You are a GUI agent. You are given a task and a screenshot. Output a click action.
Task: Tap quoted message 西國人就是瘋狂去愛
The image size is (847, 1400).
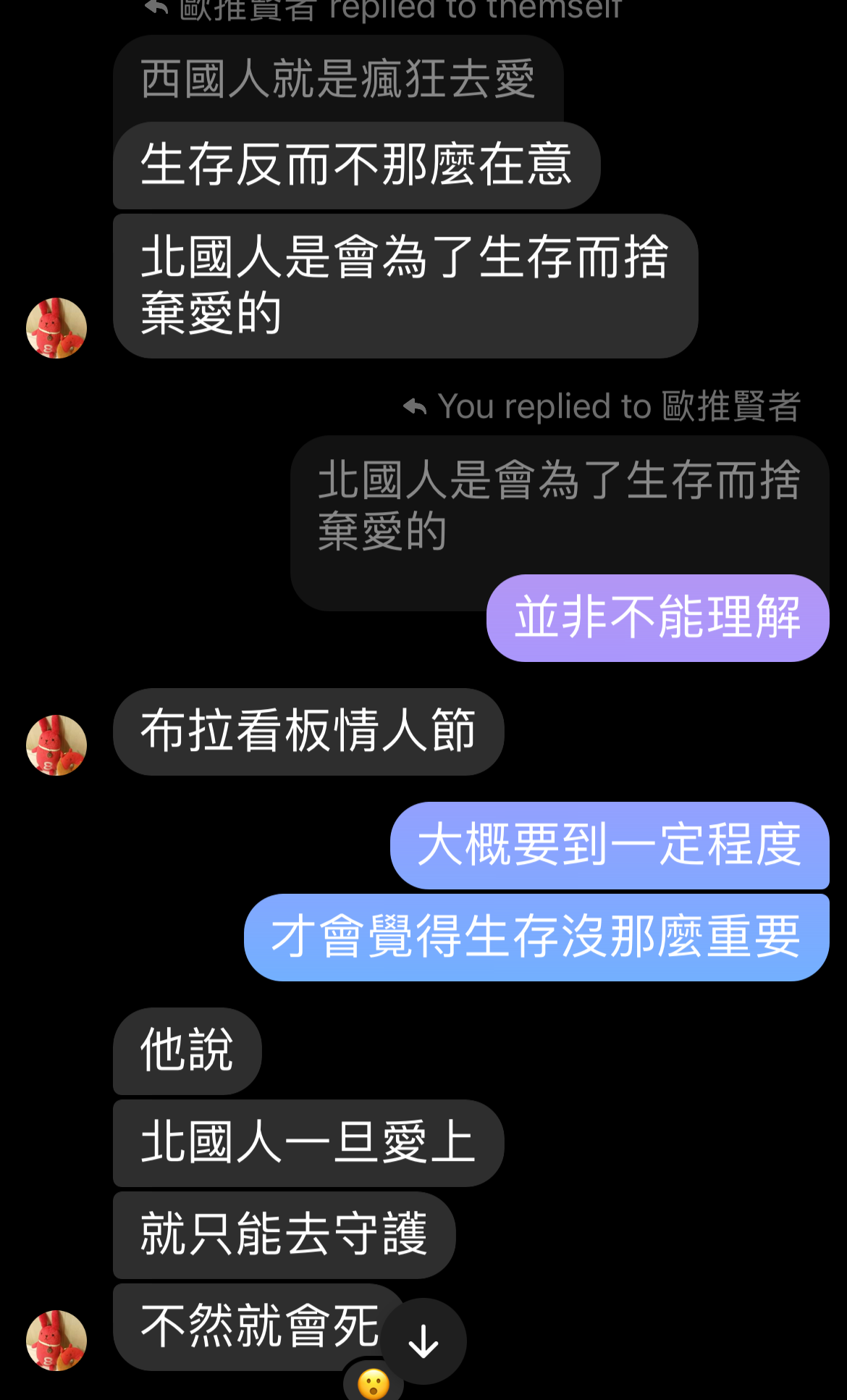tap(338, 79)
